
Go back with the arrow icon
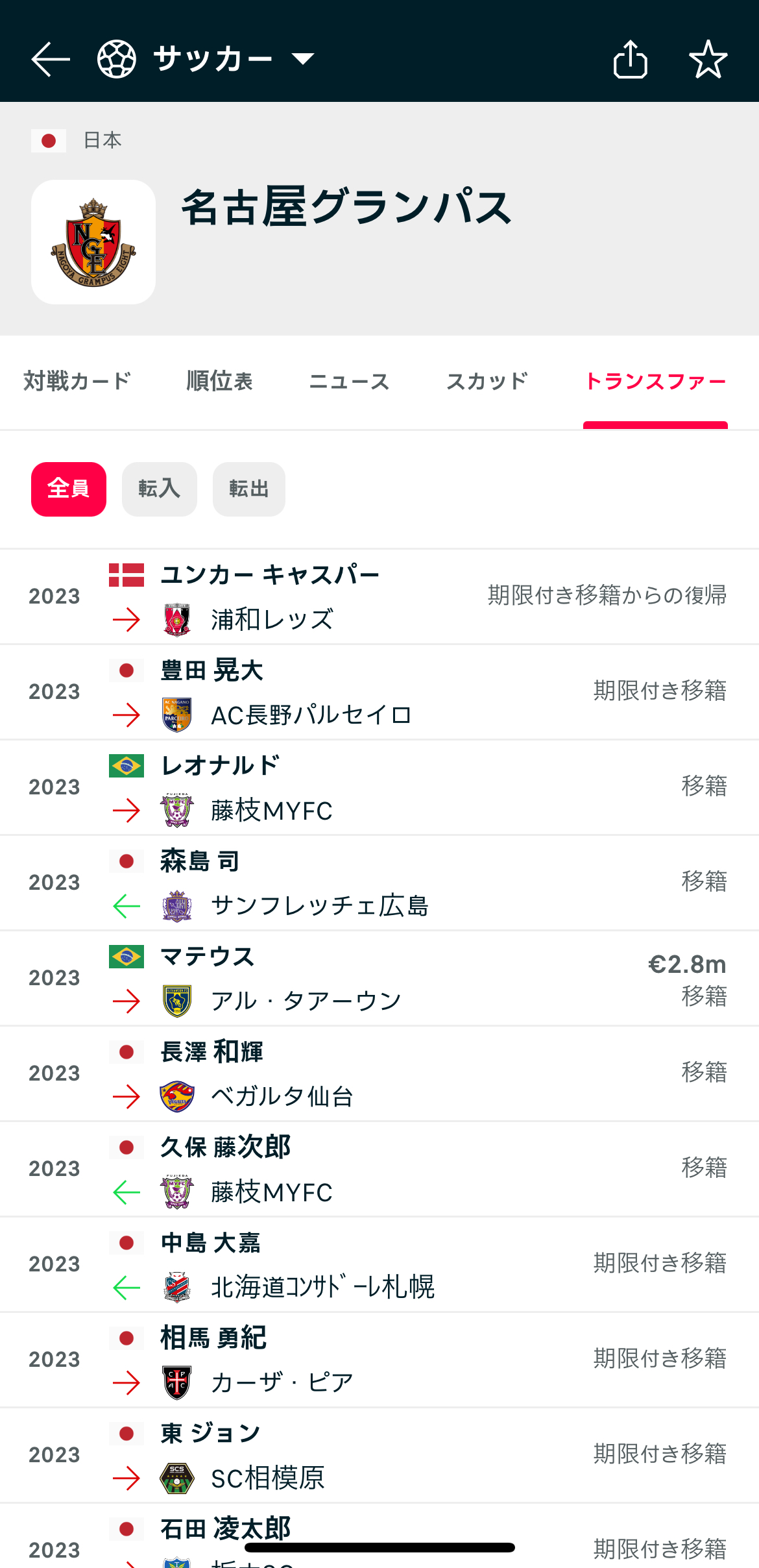[x=51, y=59]
